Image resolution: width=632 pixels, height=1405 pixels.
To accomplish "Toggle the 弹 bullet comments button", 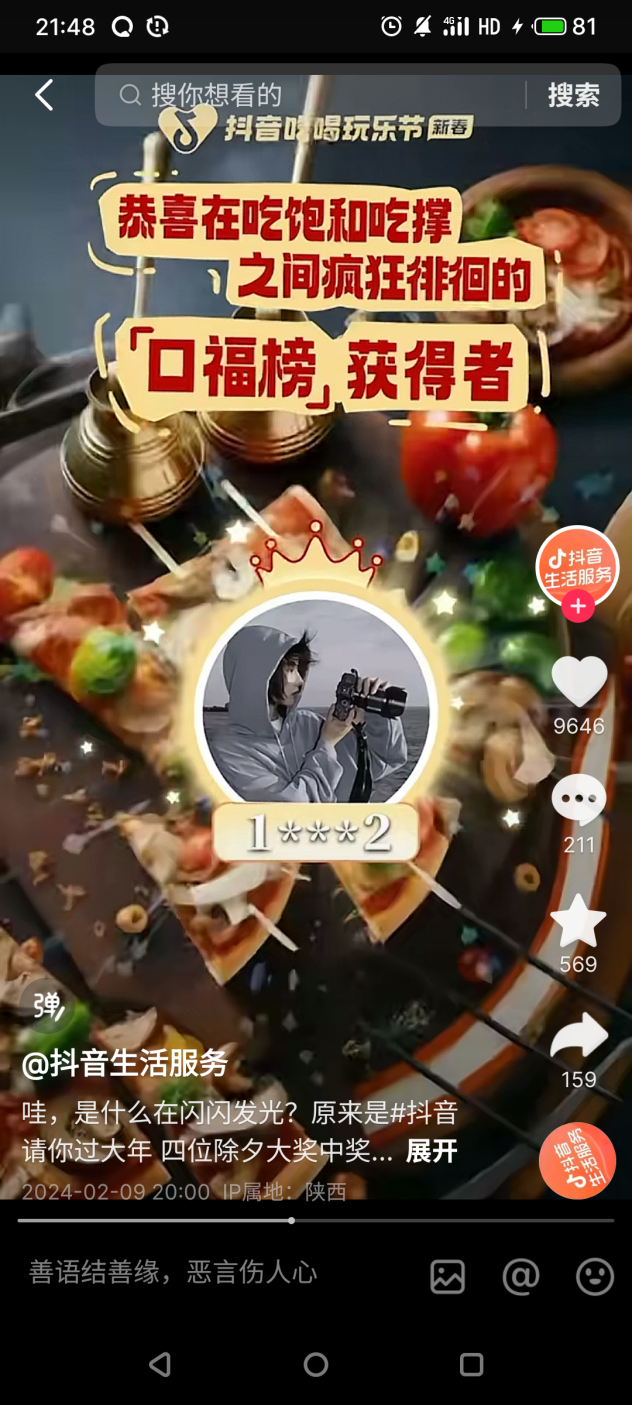I will (48, 1005).
